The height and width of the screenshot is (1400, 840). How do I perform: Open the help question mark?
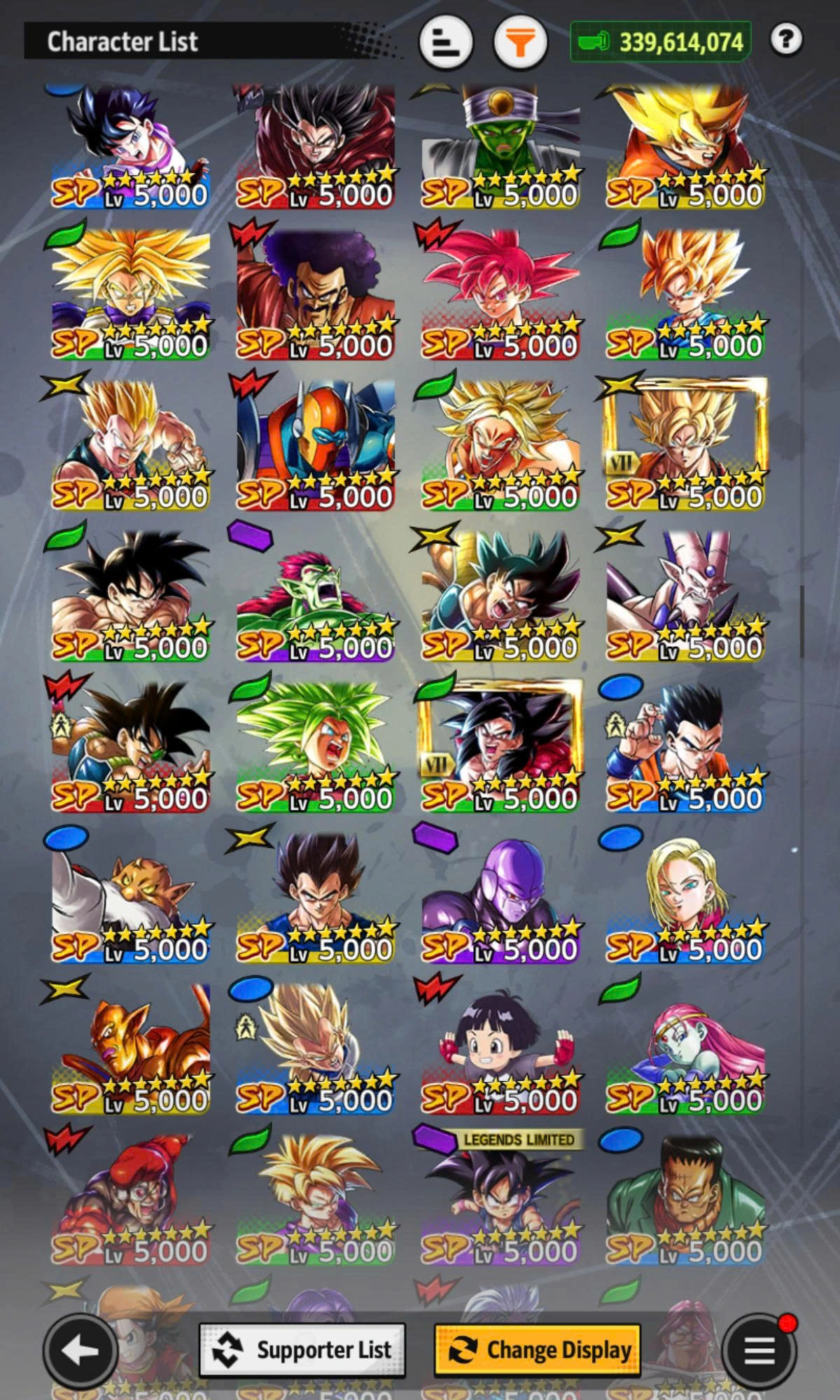785,40
